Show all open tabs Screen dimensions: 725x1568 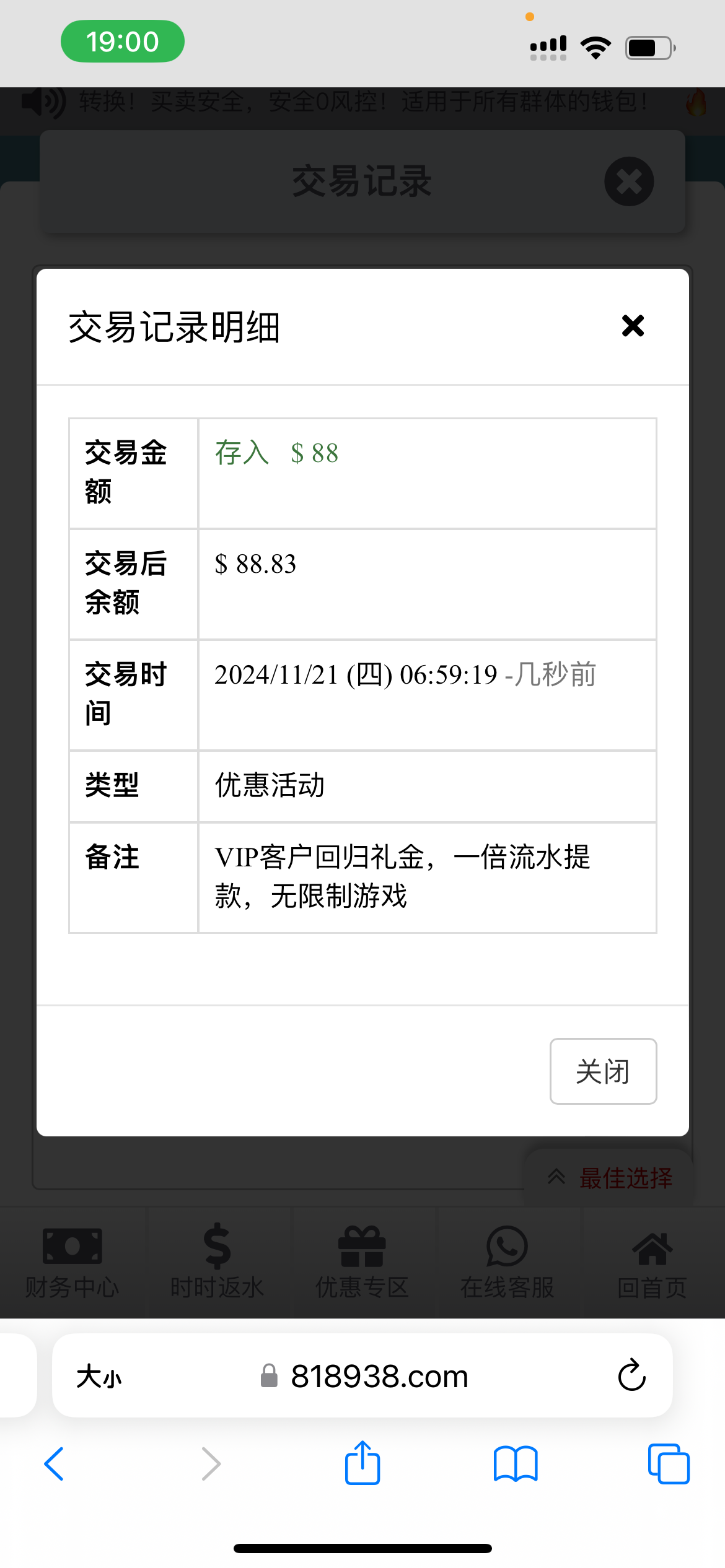pos(668,1464)
